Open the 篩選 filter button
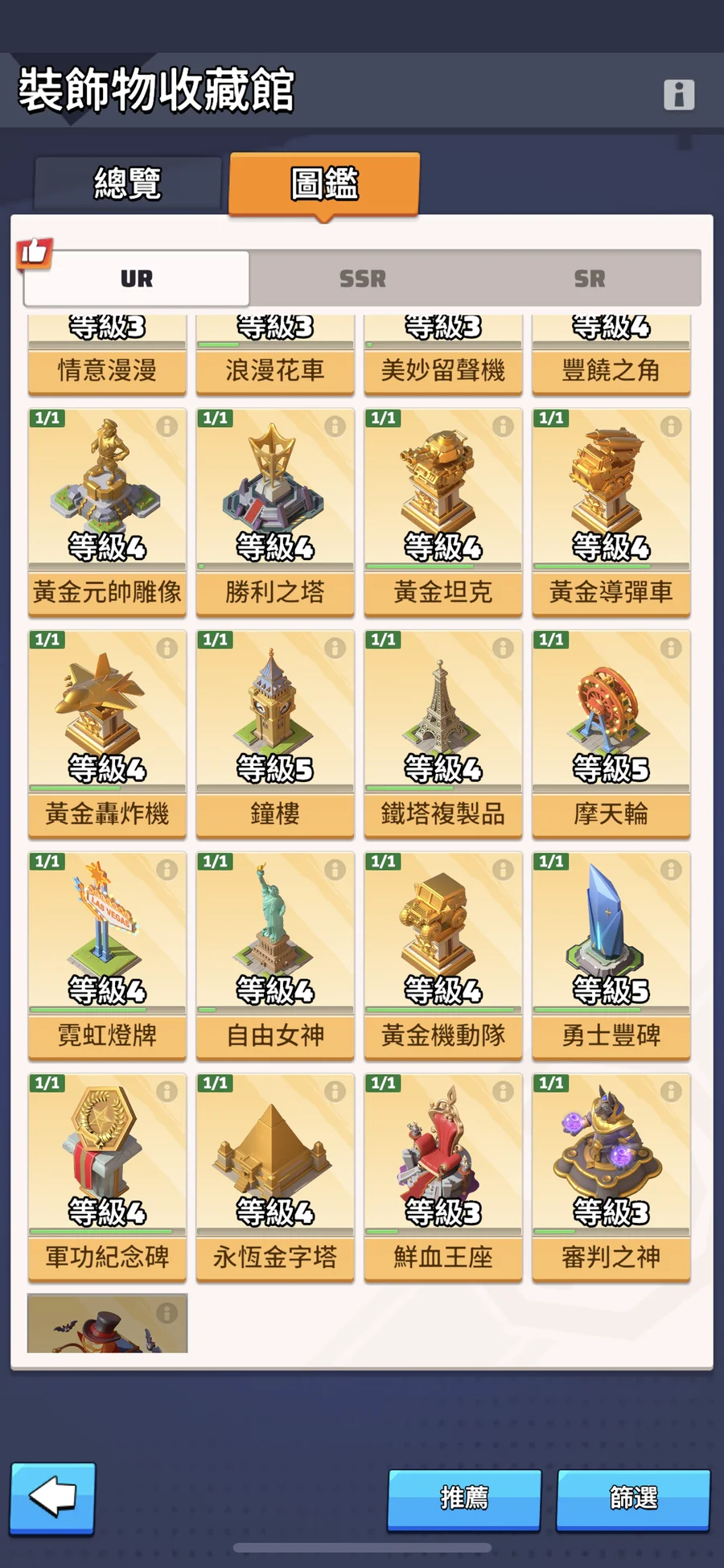724x1568 pixels. [633, 1498]
